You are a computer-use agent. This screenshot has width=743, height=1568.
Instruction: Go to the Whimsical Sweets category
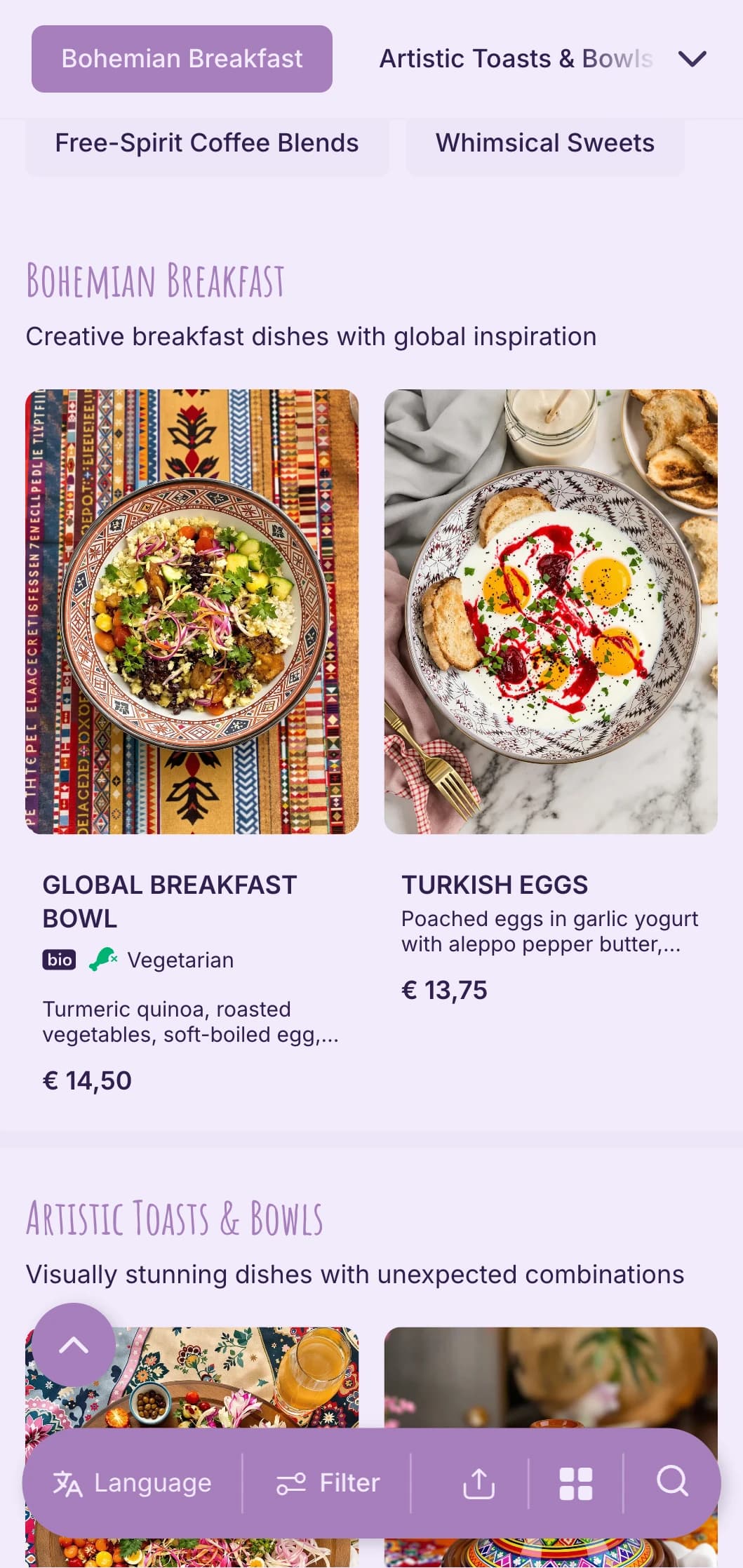[x=544, y=143]
